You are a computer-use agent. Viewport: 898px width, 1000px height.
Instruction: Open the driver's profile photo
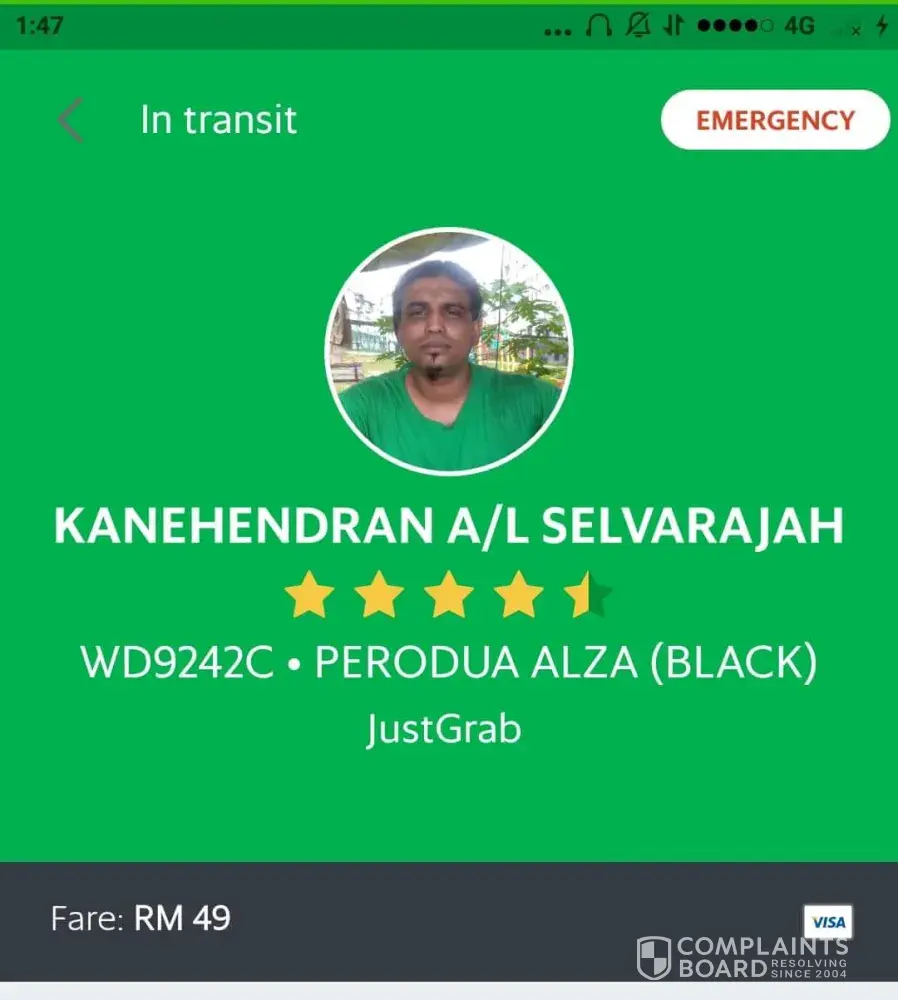click(x=449, y=351)
